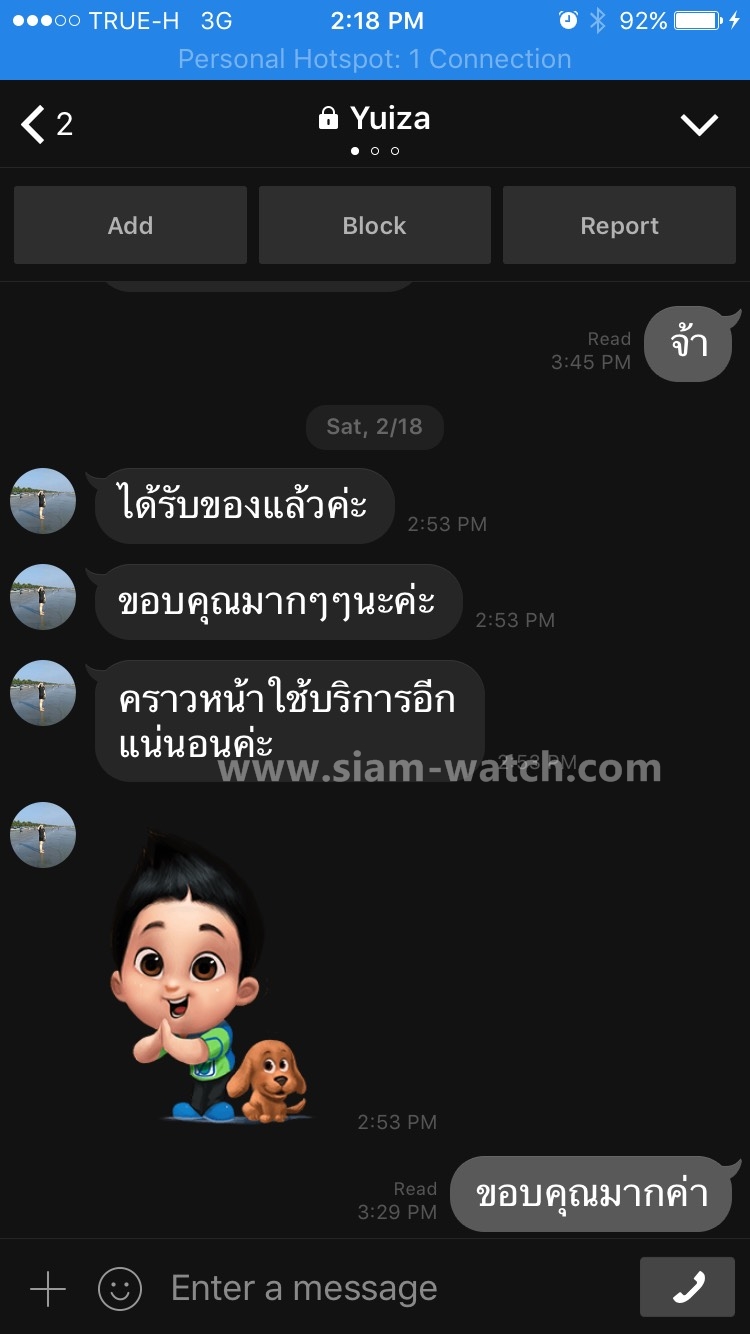
Task: Tap the Enter a message field
Action: pyautogui.click(x=390, y=1288)
